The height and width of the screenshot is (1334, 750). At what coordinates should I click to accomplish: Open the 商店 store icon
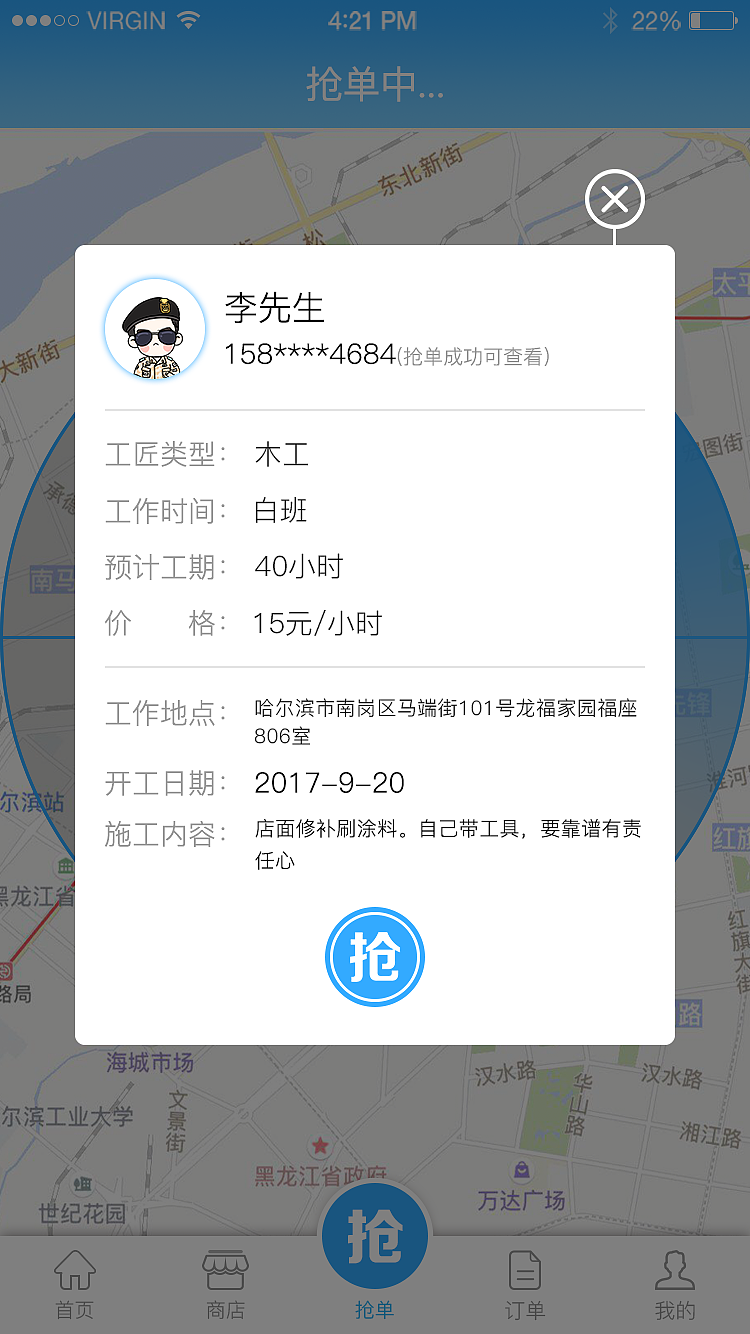pyautogui.click(x=225, y=1272)
